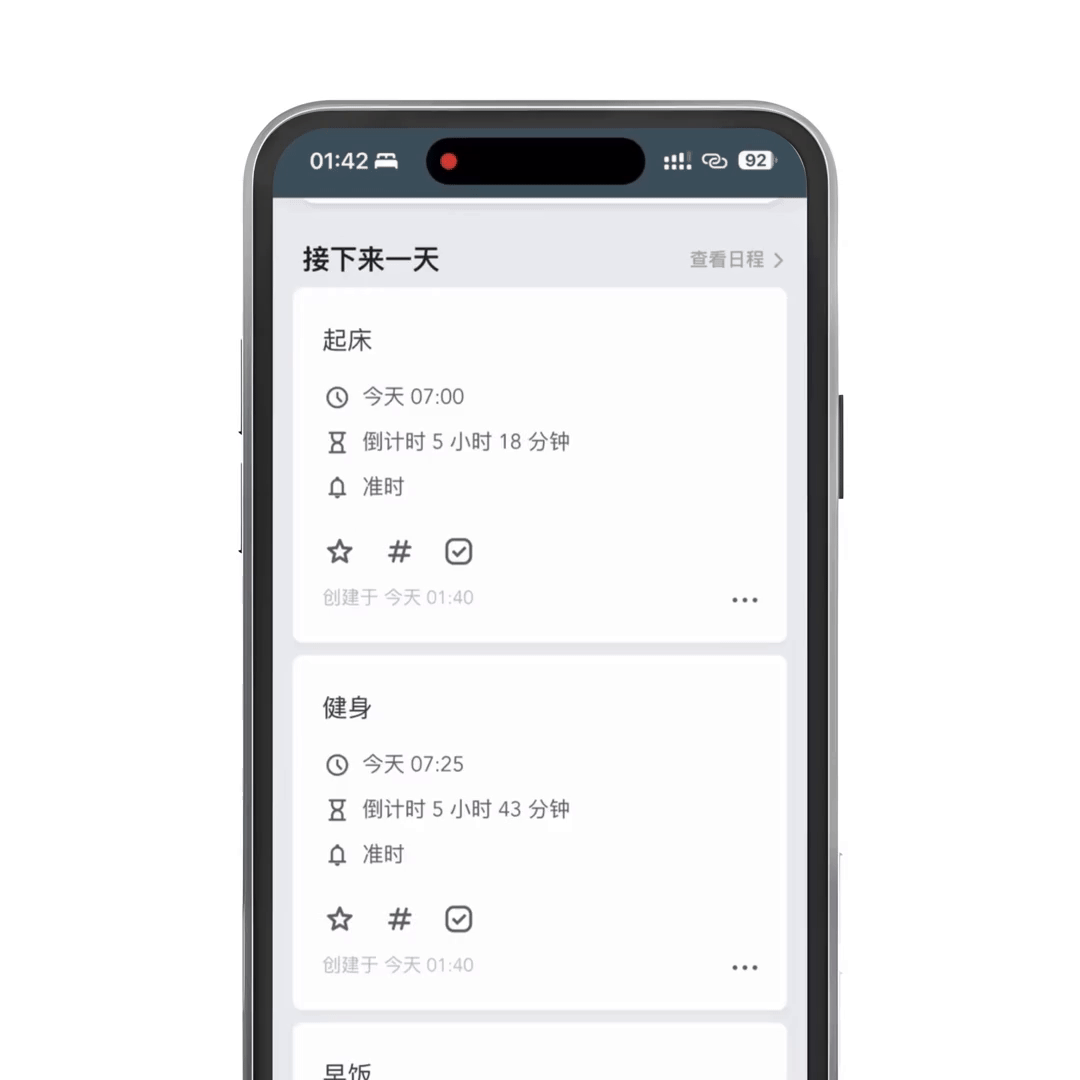Open the 健身 reminder card
The height and width of the screenshot is (1080, 1080).
coord(347,708)
